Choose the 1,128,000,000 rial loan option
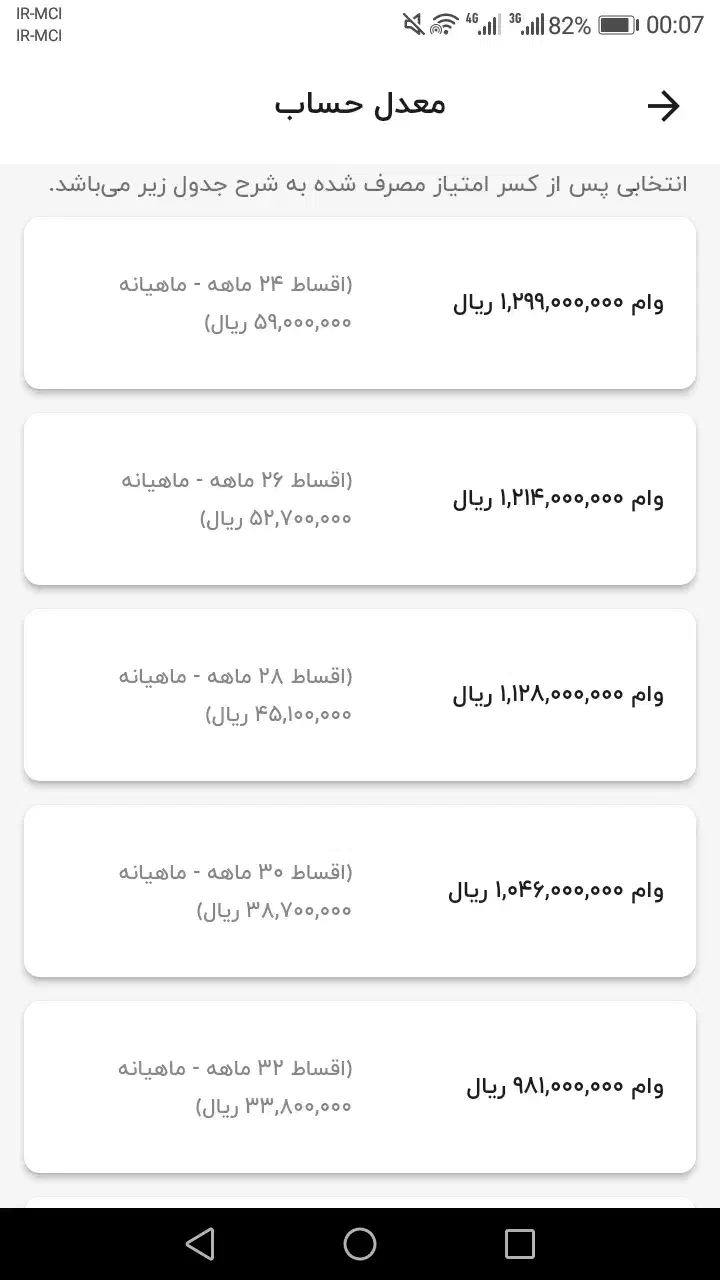720x1280 pixels. (360, 694)
